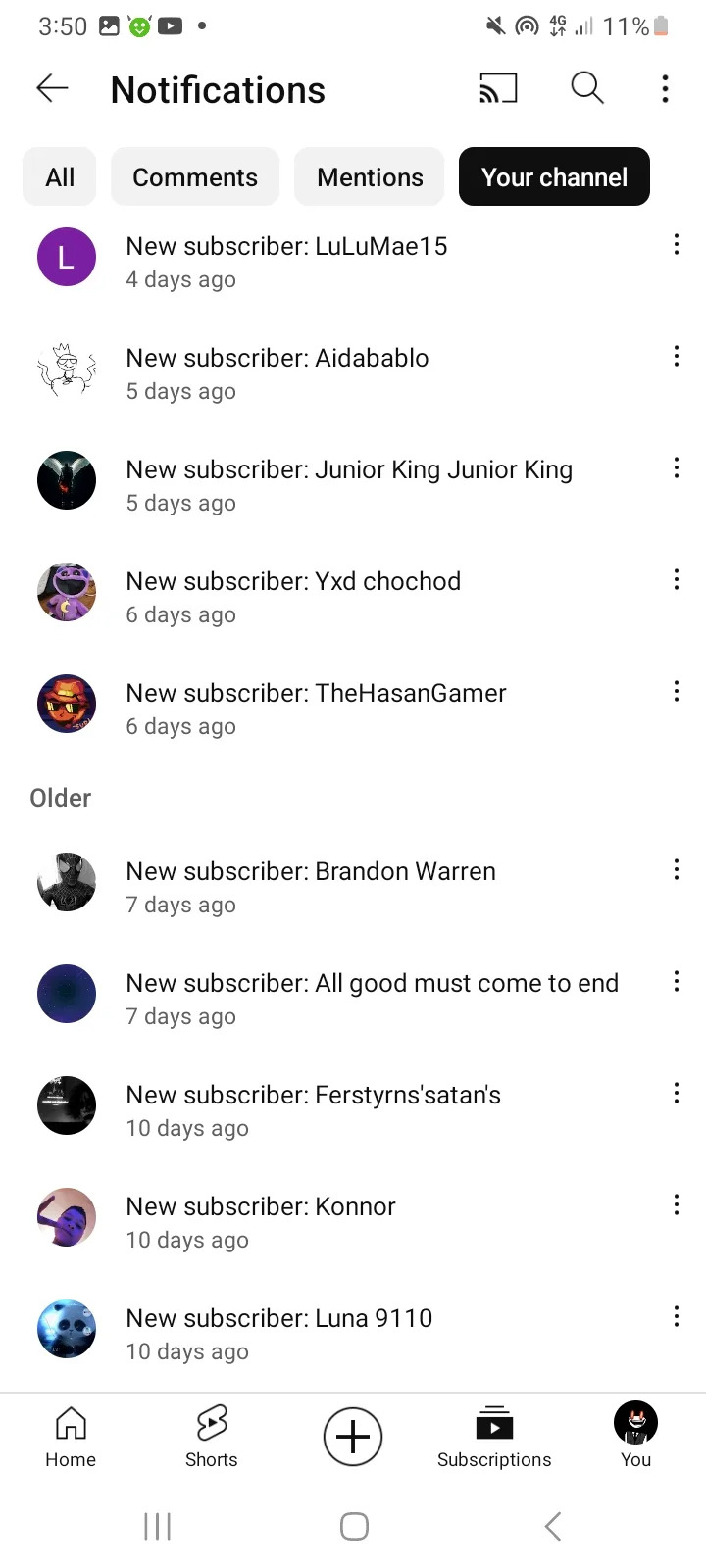
Task: Open the cast to device icon
Action: 498,89
